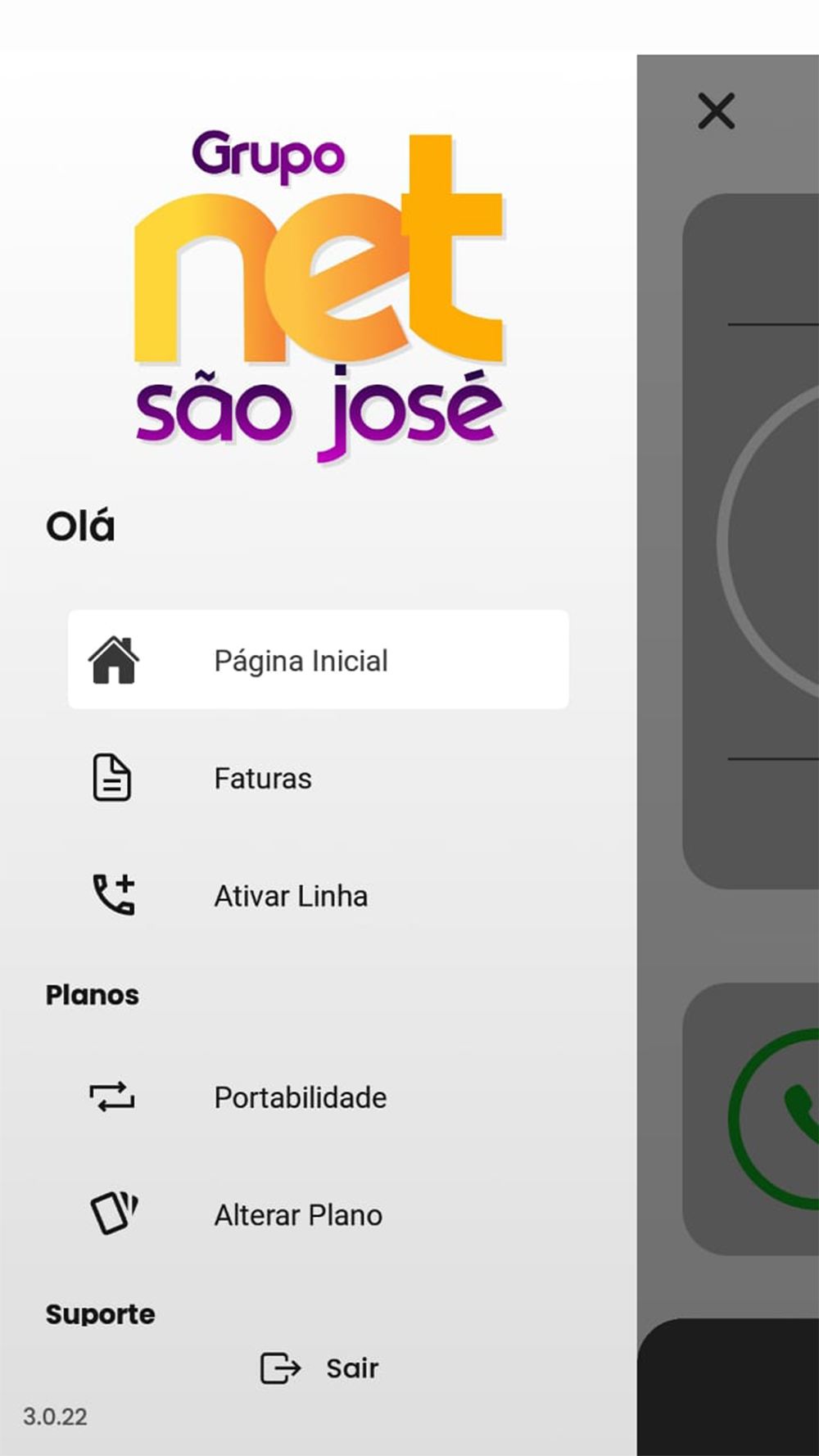
Task: Log out with the Sair button
Action: tap(319, 1368)
